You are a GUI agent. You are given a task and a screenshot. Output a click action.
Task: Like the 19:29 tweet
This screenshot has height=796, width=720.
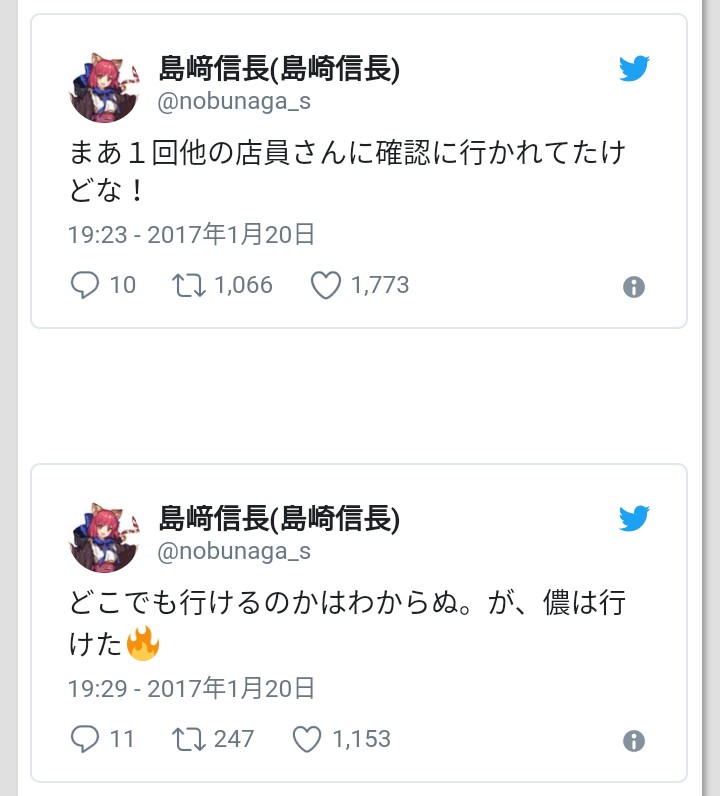pyautogui.click(x=307, y=739)
